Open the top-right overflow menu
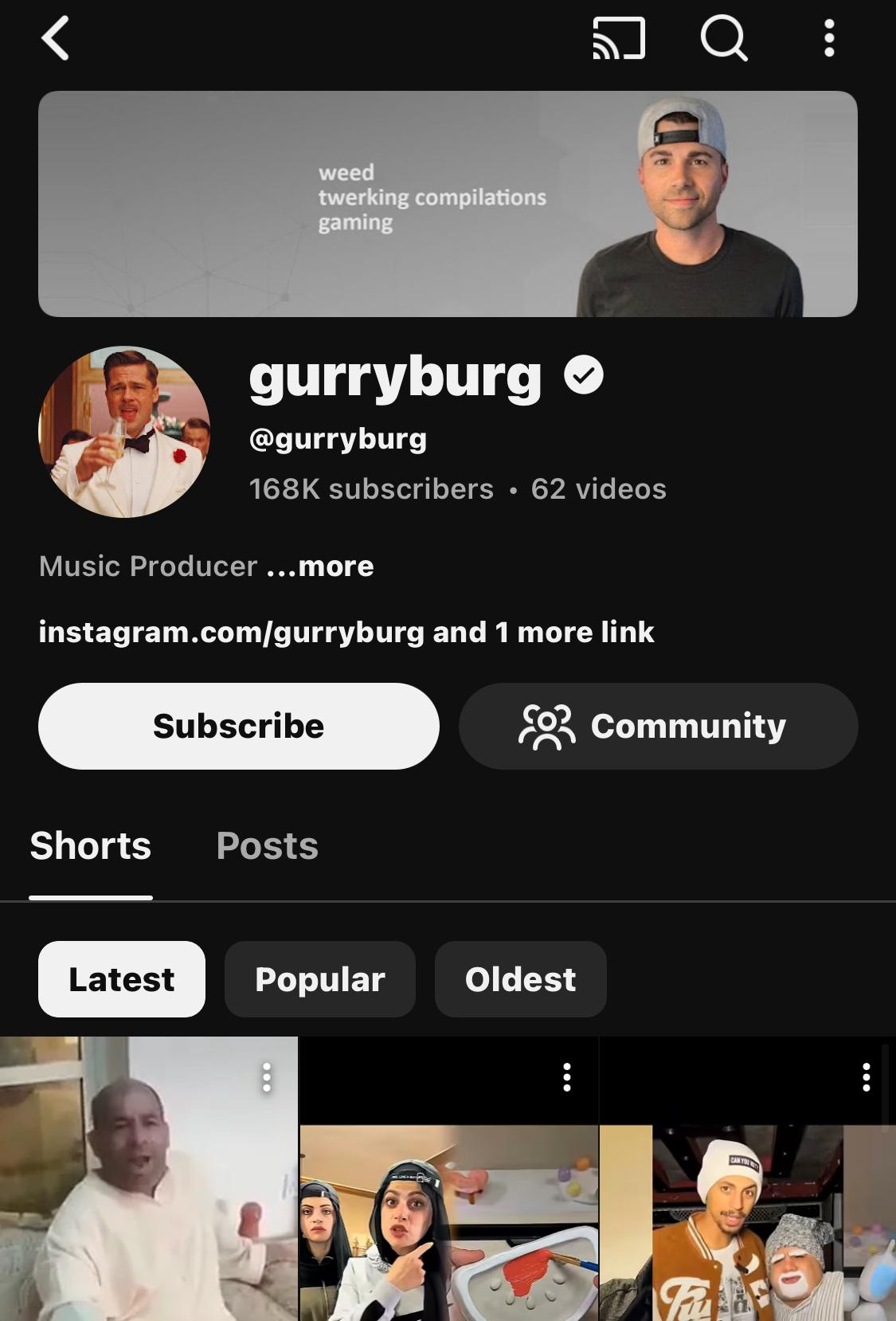The width and height of the screenshot is (896, 1321). [829, 38]
